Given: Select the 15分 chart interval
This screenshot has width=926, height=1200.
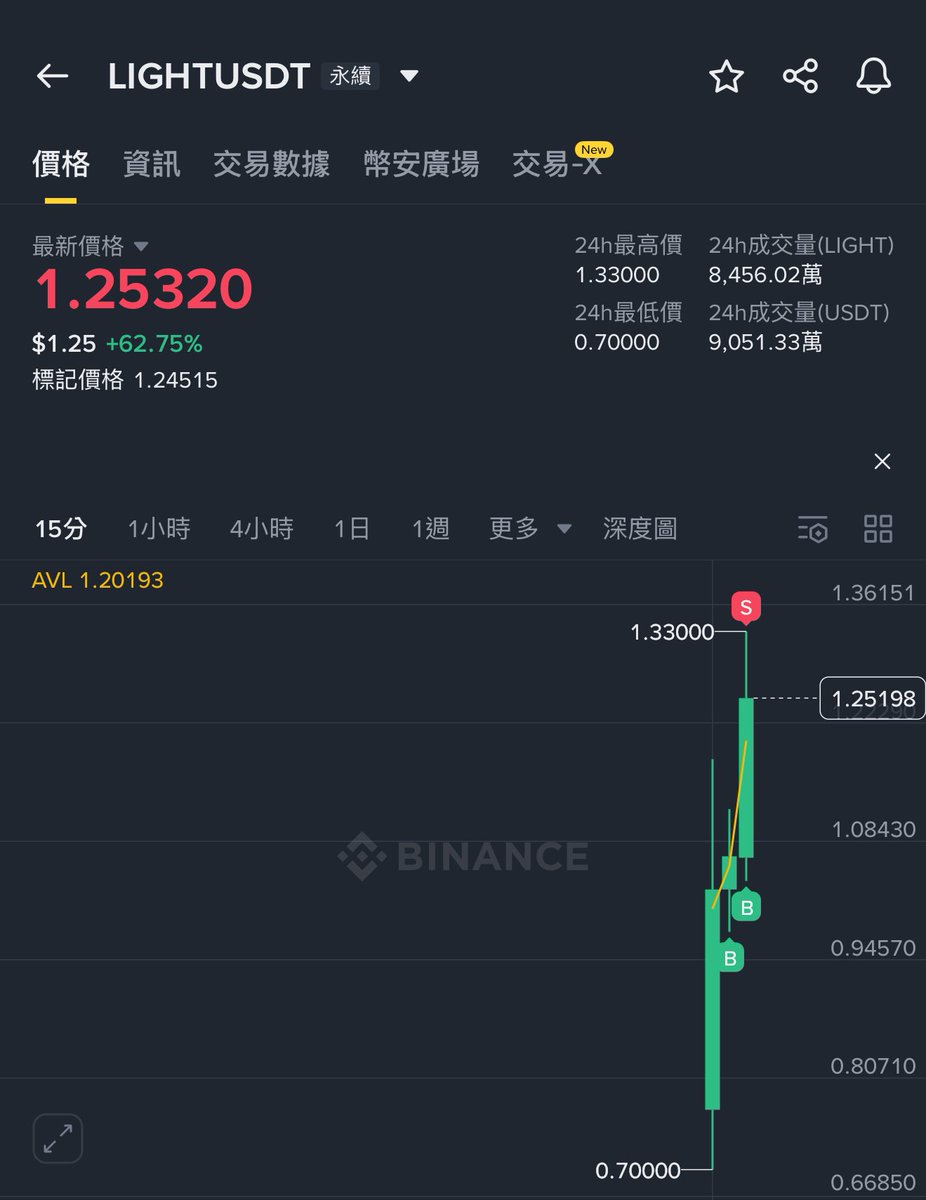Looking at the screenshot, I should [61, 529].
